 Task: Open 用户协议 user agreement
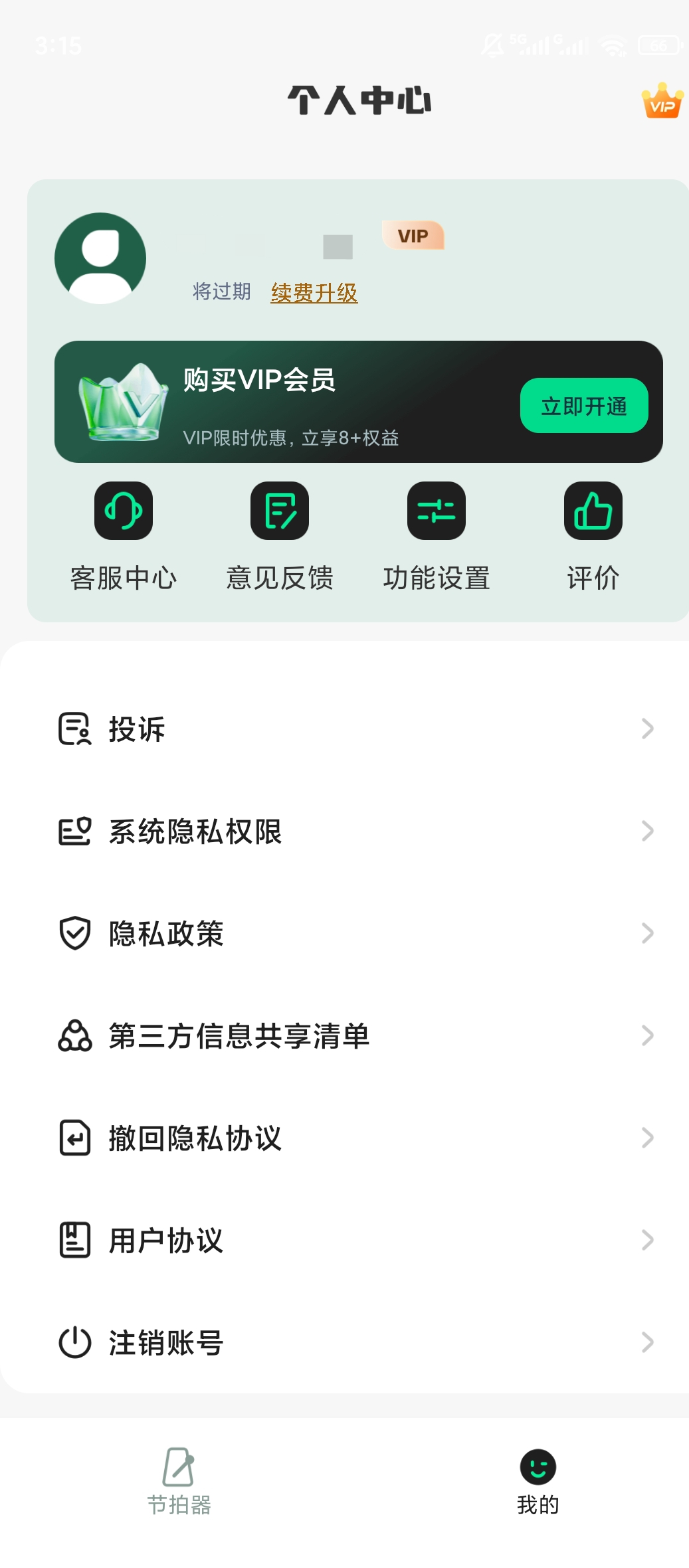coord(344,1240)
